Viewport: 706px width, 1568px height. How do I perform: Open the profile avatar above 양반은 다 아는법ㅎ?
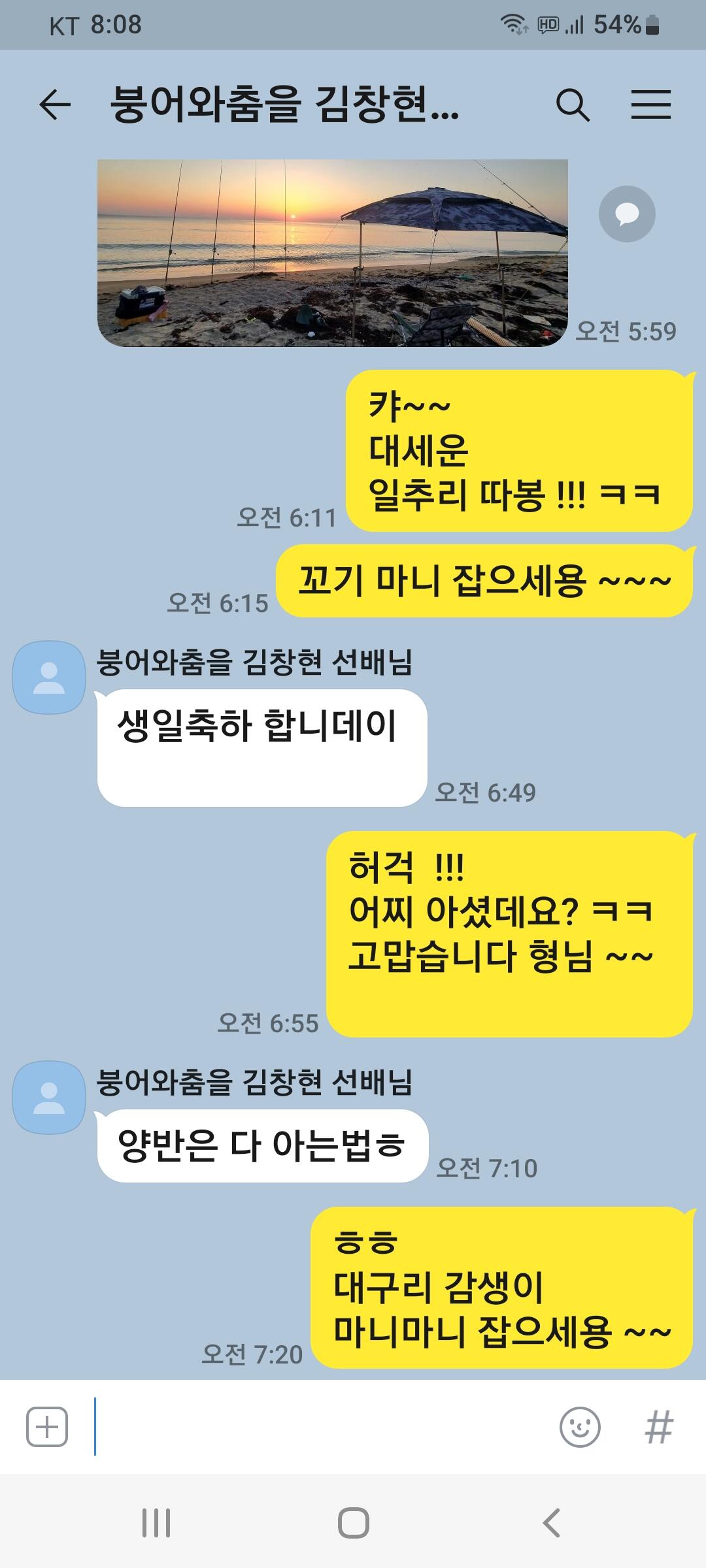(x=49, y=1097)
